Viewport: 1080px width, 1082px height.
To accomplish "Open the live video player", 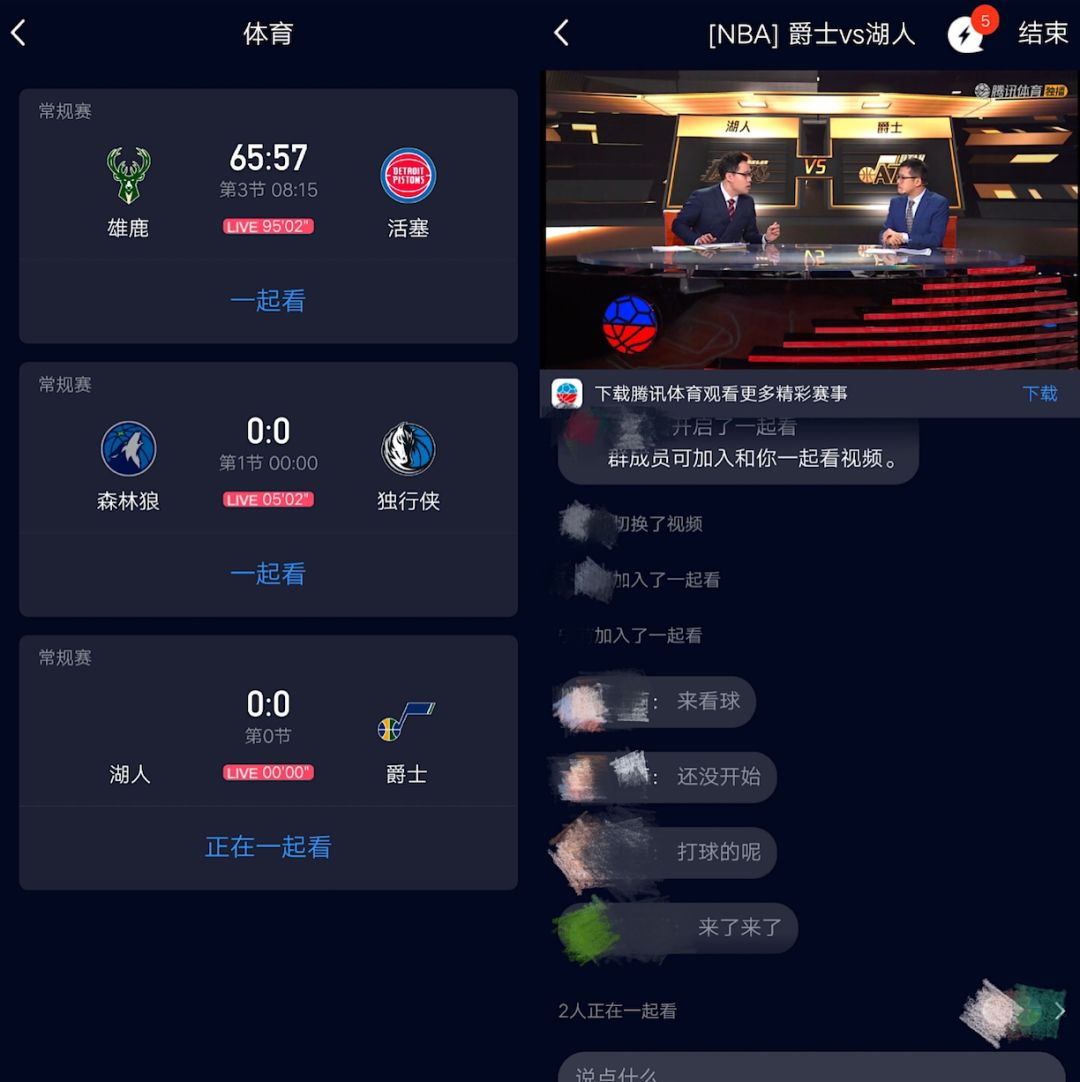I will (810, 220).
